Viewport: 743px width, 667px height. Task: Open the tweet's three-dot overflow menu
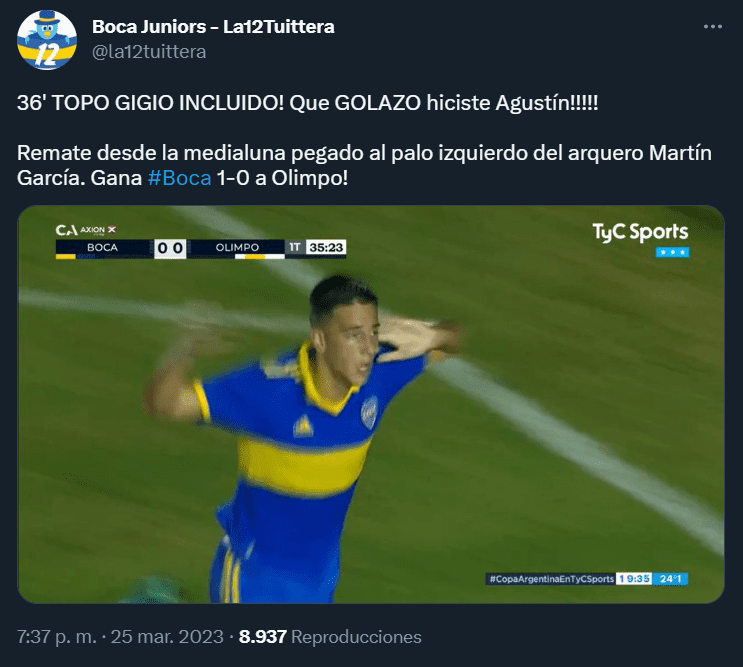[x=711, y=27]
